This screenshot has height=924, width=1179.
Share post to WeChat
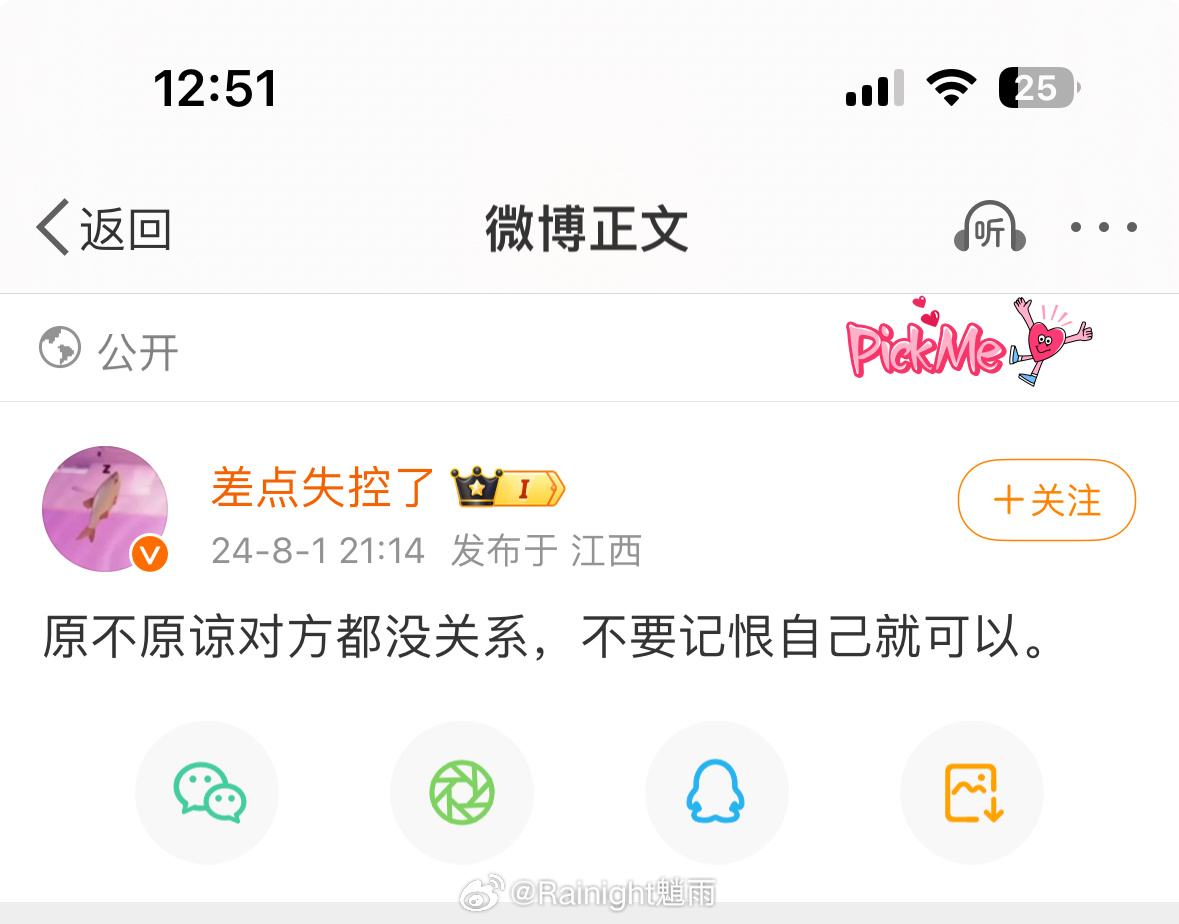(208, 793)
